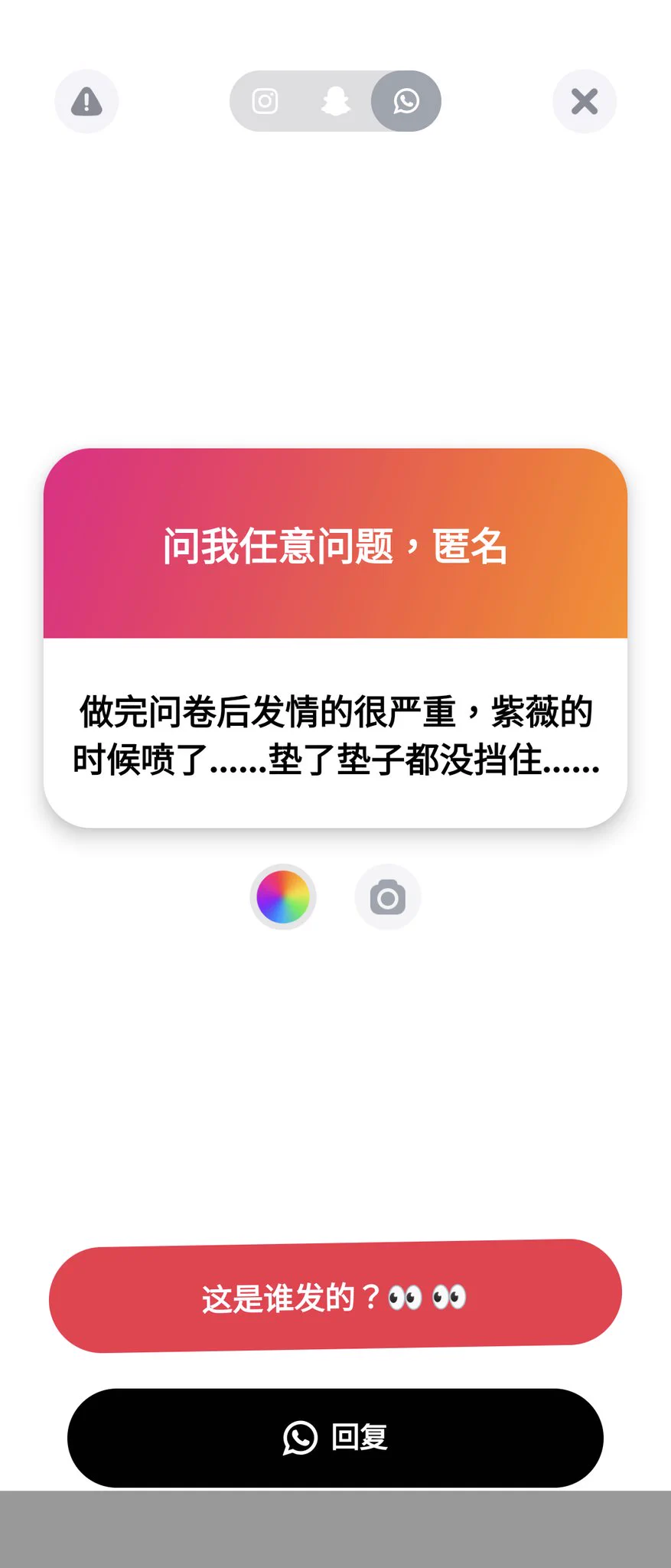Screen dimensions: 671x1568
Task: Tap the WhatsApp logo on the 回复 button
Action: pos(300,1438)
